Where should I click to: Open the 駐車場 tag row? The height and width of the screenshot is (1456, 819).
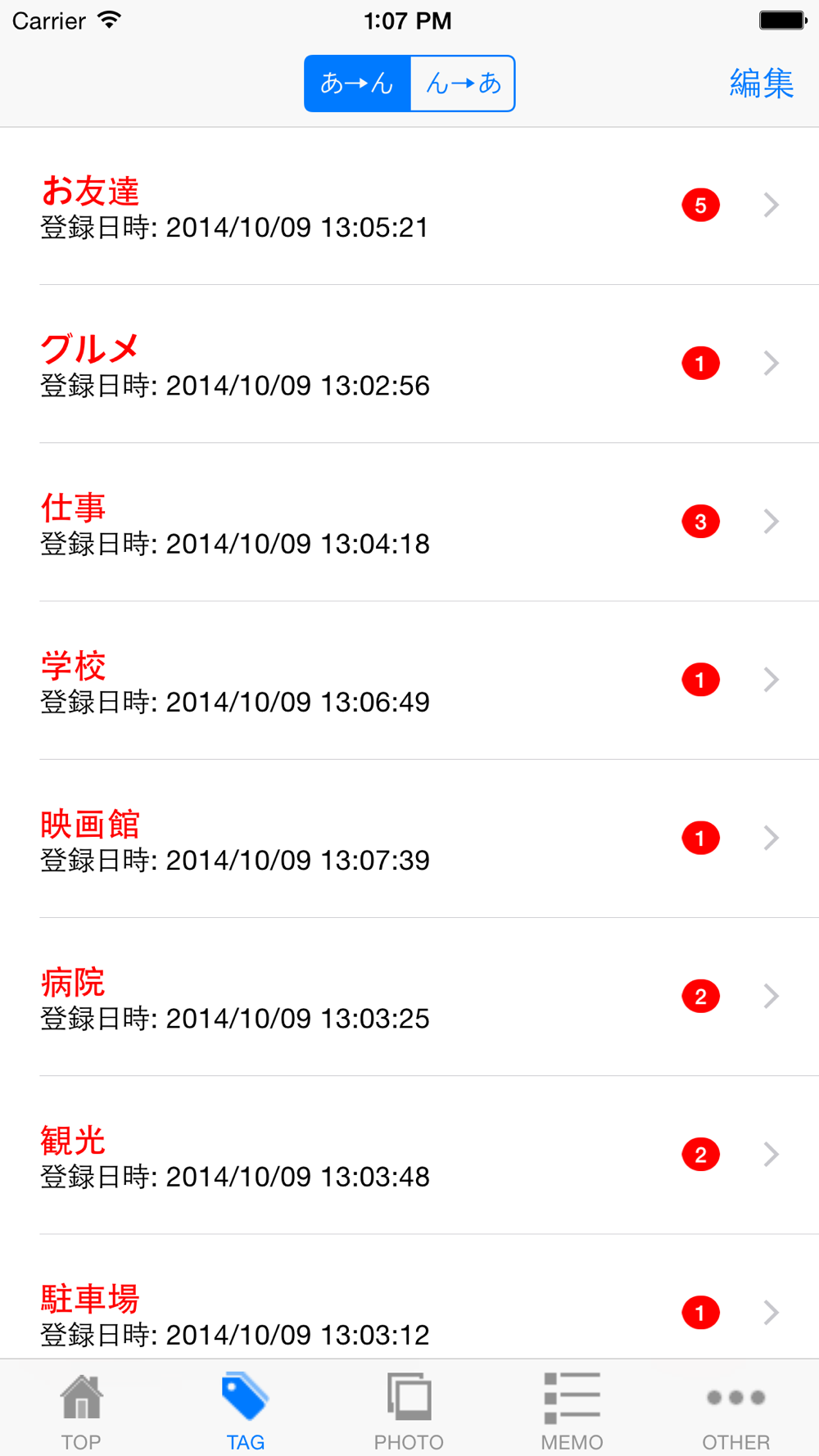(x=409, y=1297)
